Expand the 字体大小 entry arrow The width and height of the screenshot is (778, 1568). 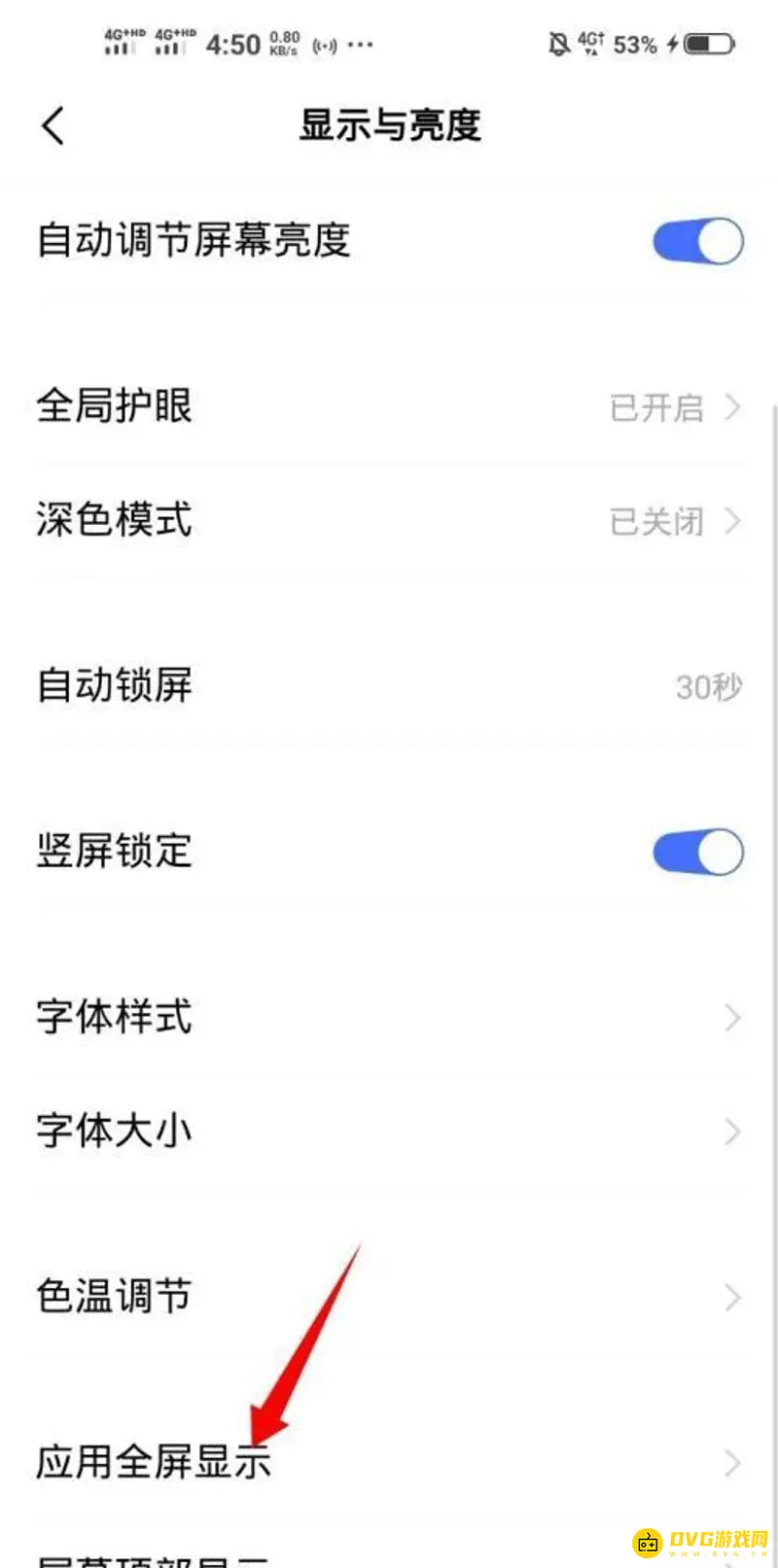[731, 1131]
